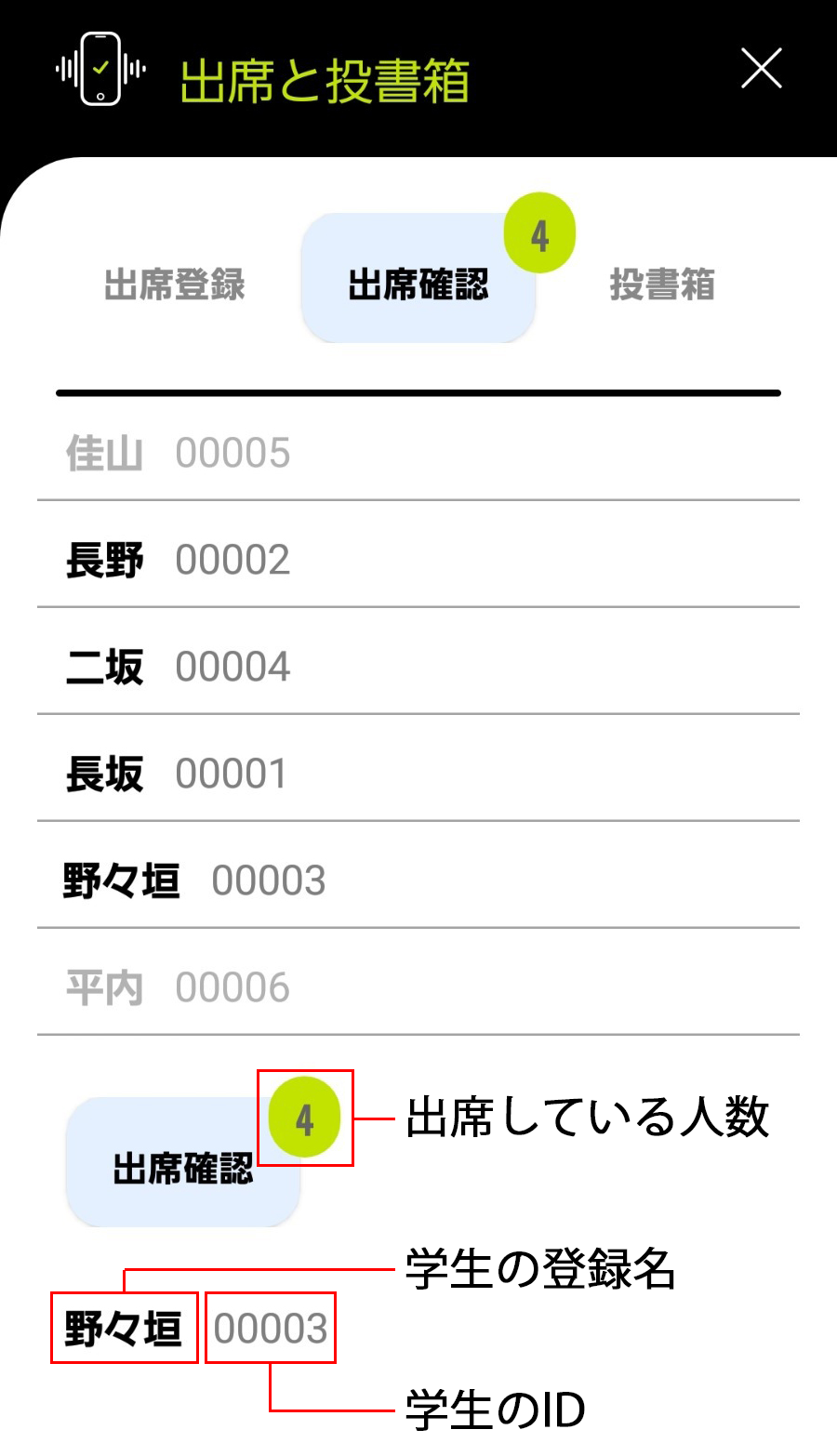
Task: Close the 出席と投書箱 panel
Action: coord(761,69)
